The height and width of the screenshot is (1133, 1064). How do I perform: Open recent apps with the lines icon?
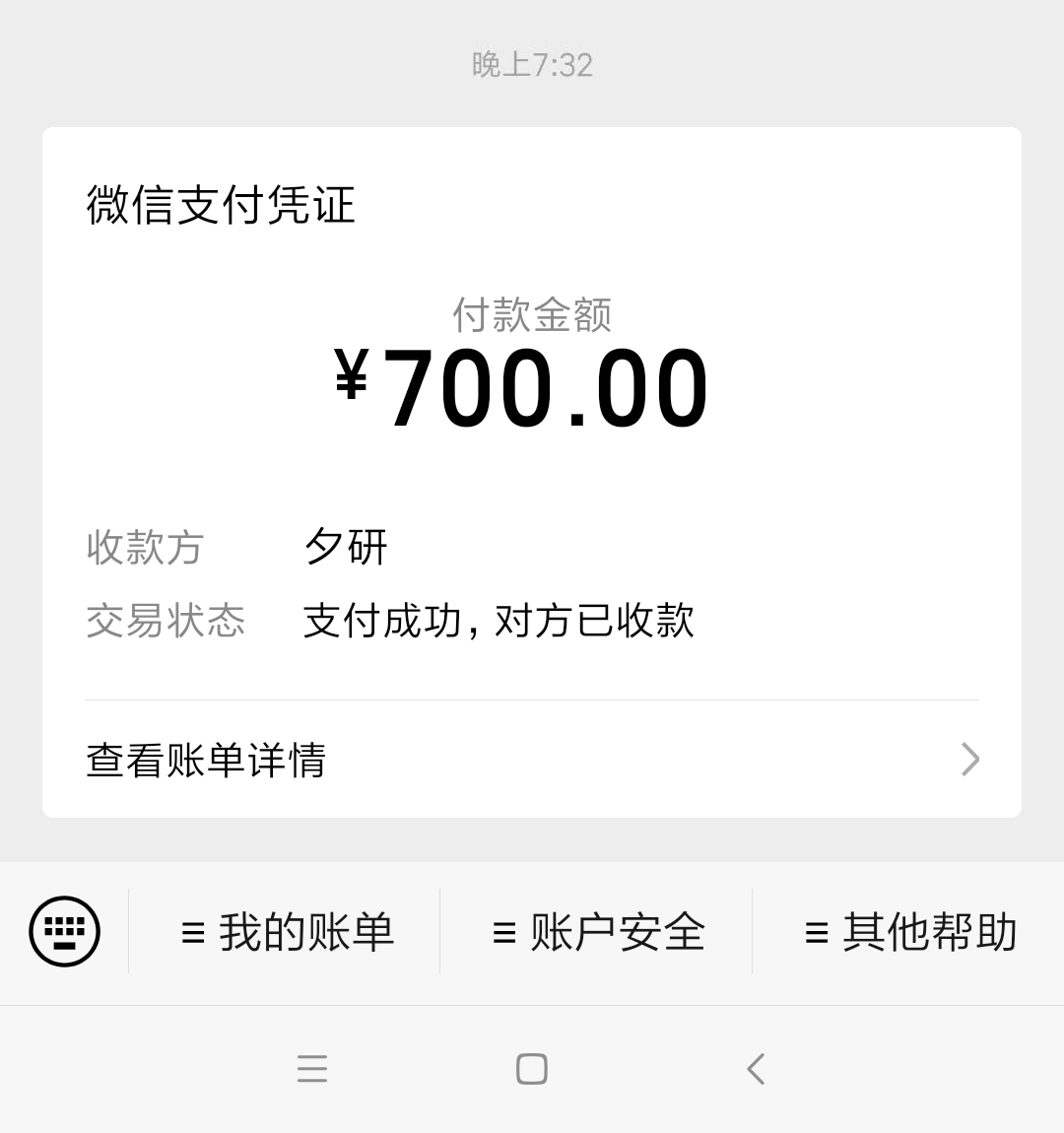[x=312, y=1069]
